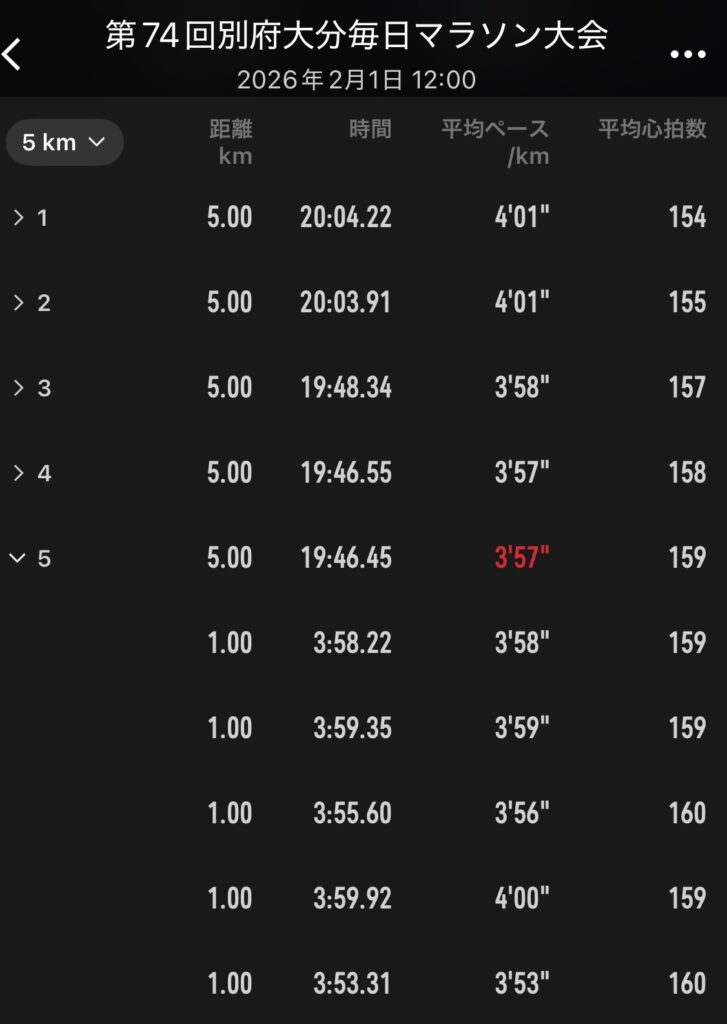Expand lap 3 split details
This screenshot has height=1024, width=727.
pyautogui.click(x=19, y=388)
